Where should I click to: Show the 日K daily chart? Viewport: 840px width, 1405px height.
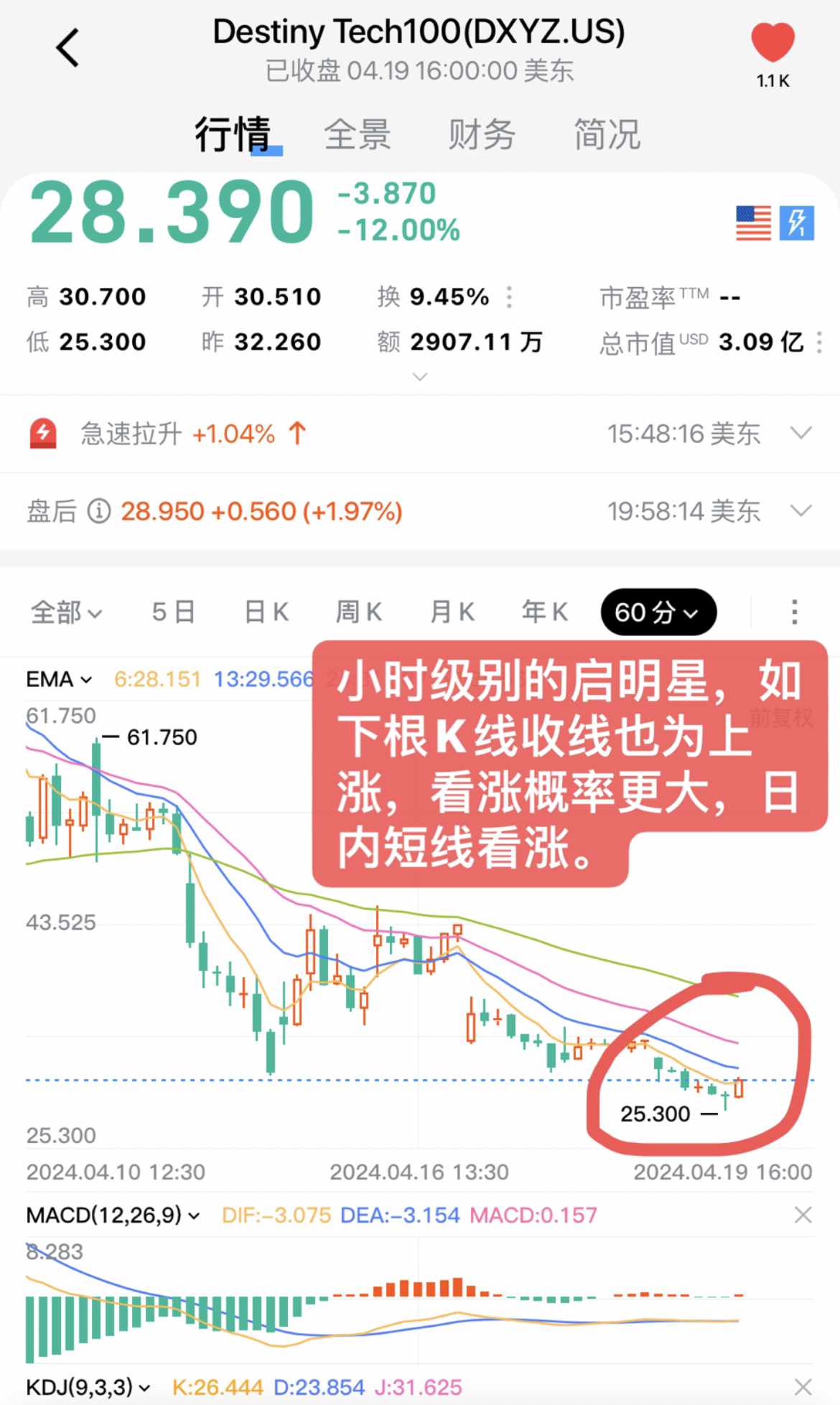[266, 612]
